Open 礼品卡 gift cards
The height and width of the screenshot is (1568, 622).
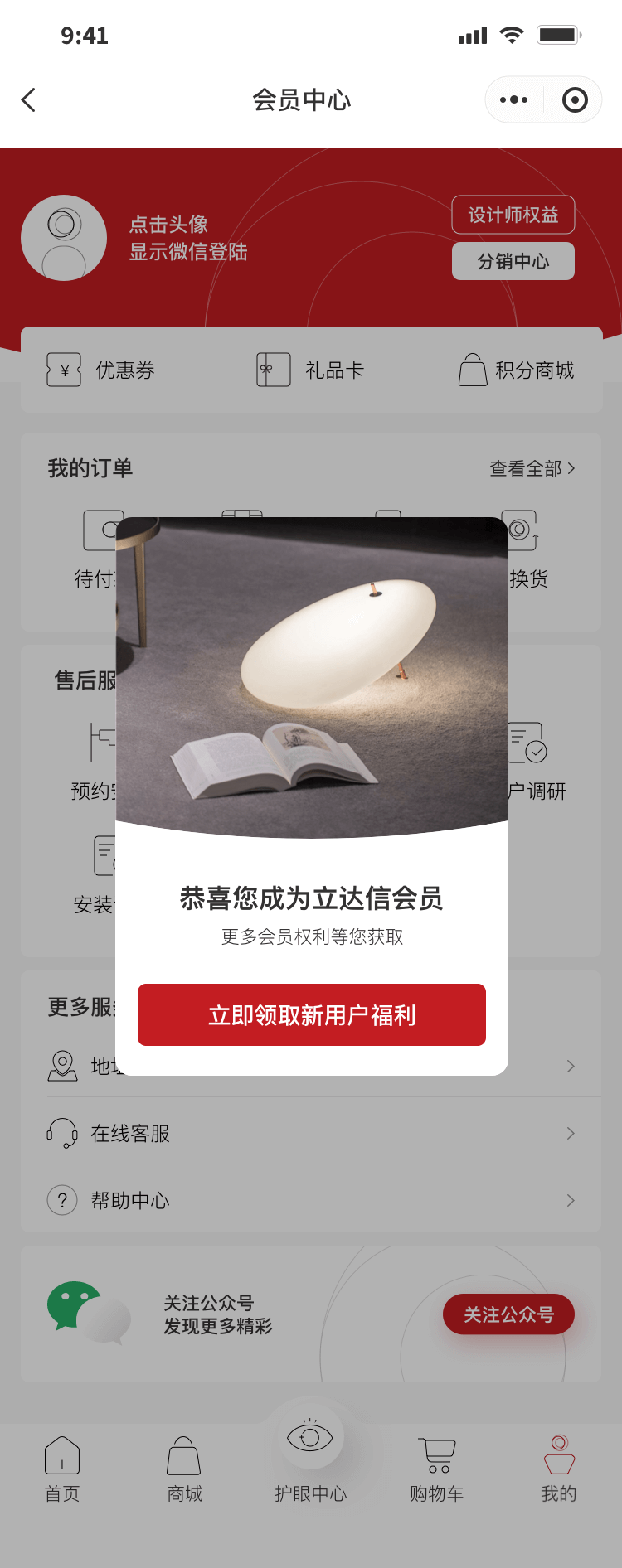311,370
